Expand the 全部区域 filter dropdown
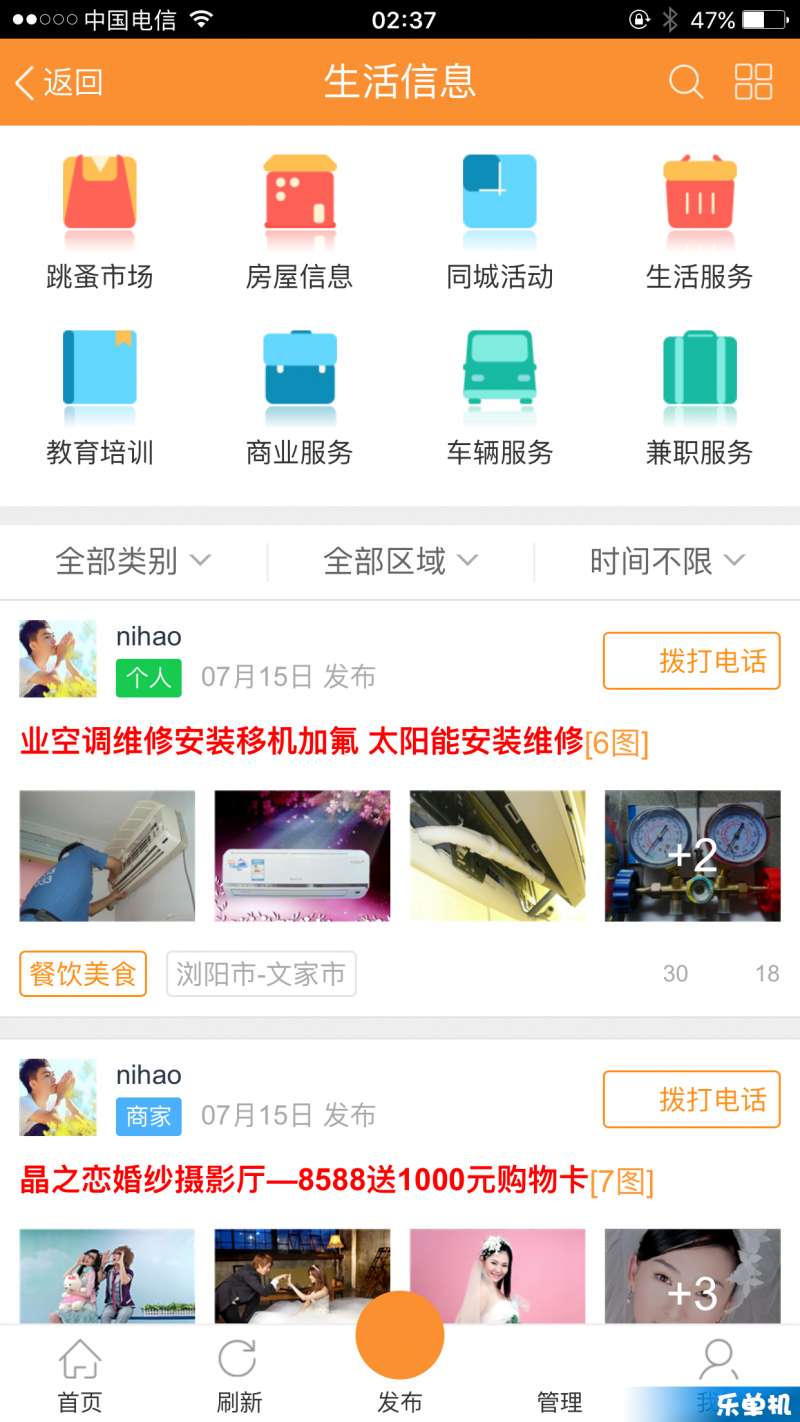This screenshot has height=1422, width=800. [400, 561]
